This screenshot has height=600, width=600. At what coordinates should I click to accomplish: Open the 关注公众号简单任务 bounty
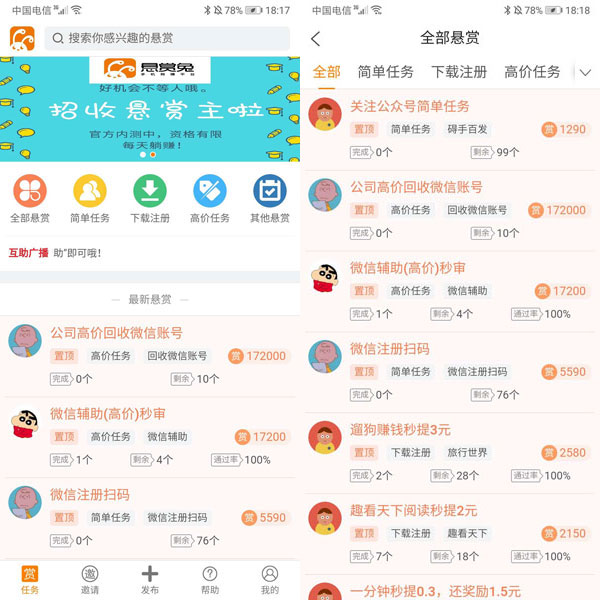coord(409,106)
